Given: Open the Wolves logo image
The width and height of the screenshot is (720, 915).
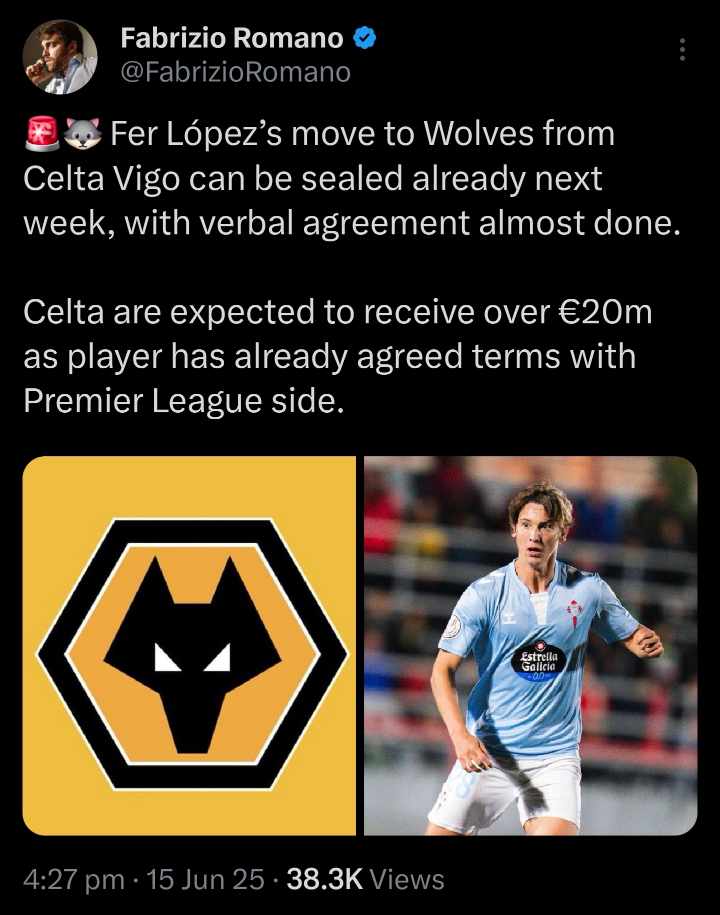Looking at the screenshot, I should point(190,646).
